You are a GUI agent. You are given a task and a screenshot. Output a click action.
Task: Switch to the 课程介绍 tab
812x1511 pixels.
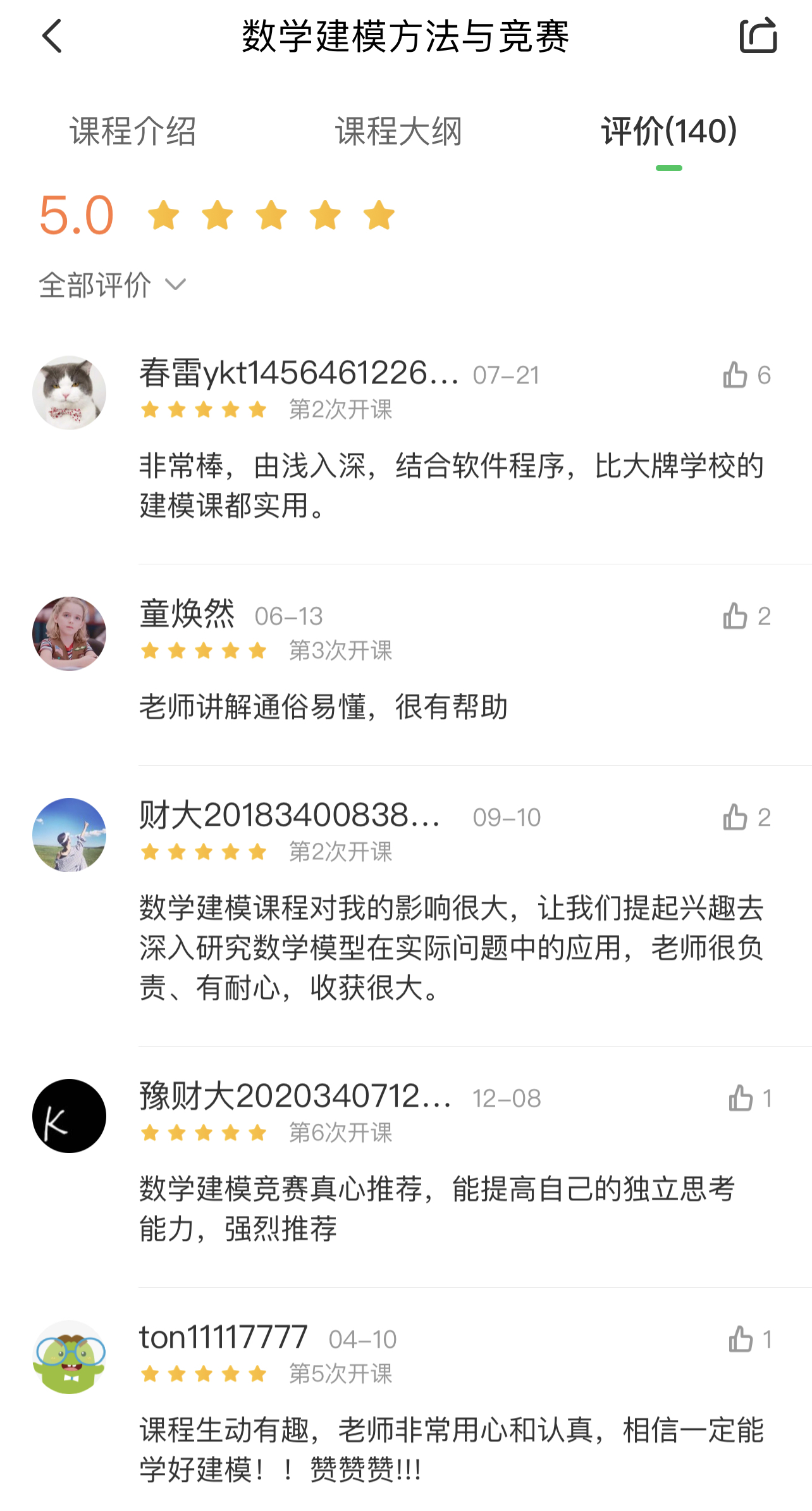pyautogui.click(x=133, y=132)
